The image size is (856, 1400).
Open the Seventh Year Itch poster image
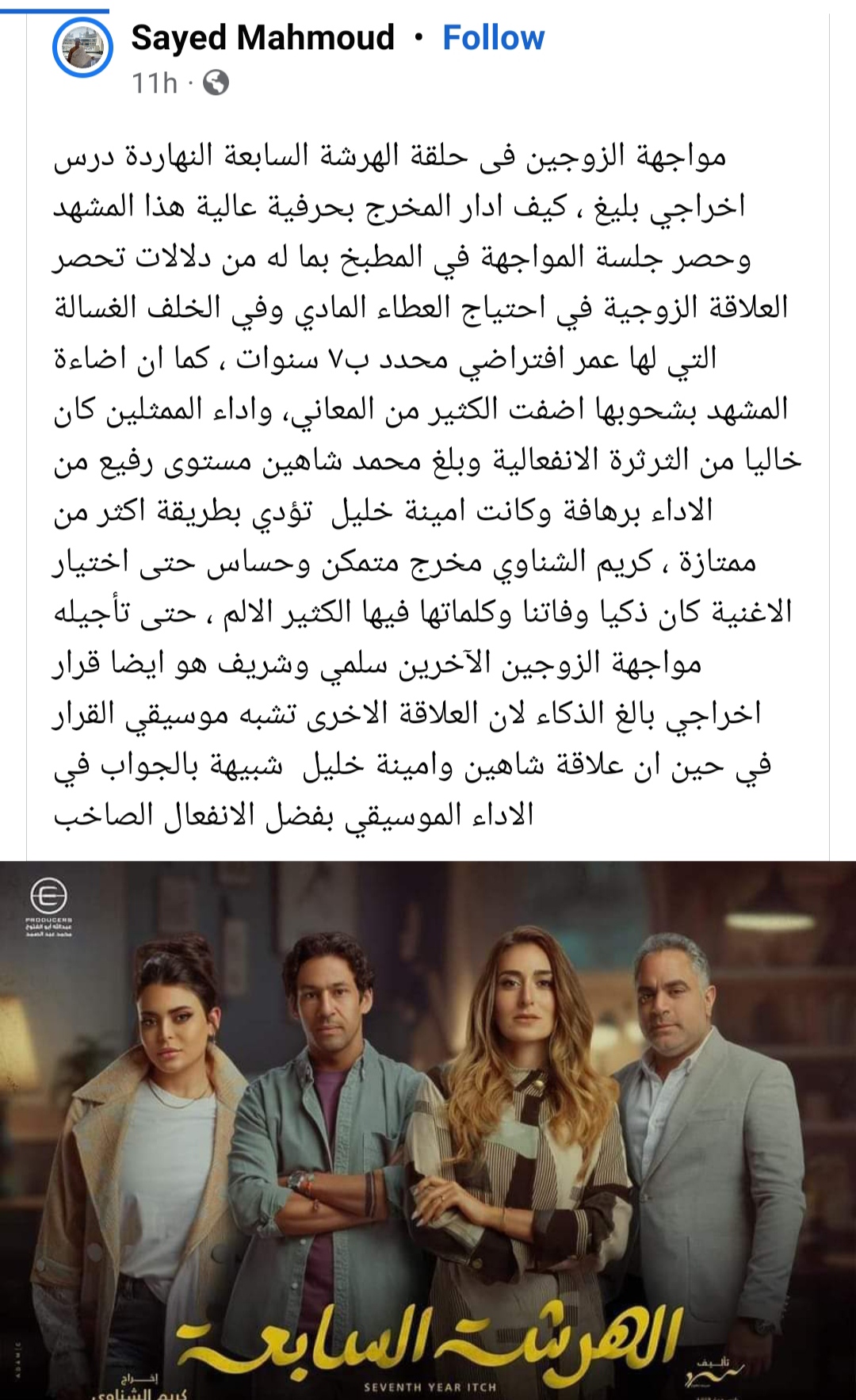point(428,1130)
